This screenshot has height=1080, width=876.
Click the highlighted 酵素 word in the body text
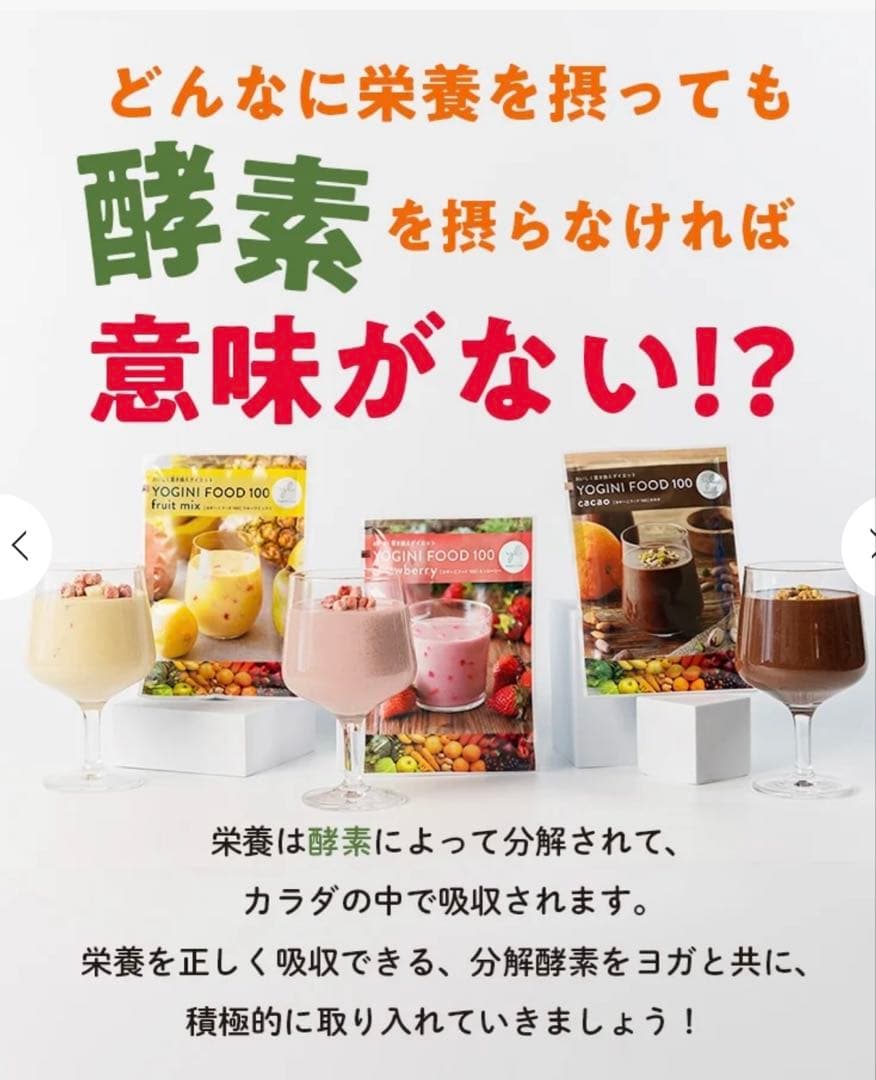click(340, 843)
